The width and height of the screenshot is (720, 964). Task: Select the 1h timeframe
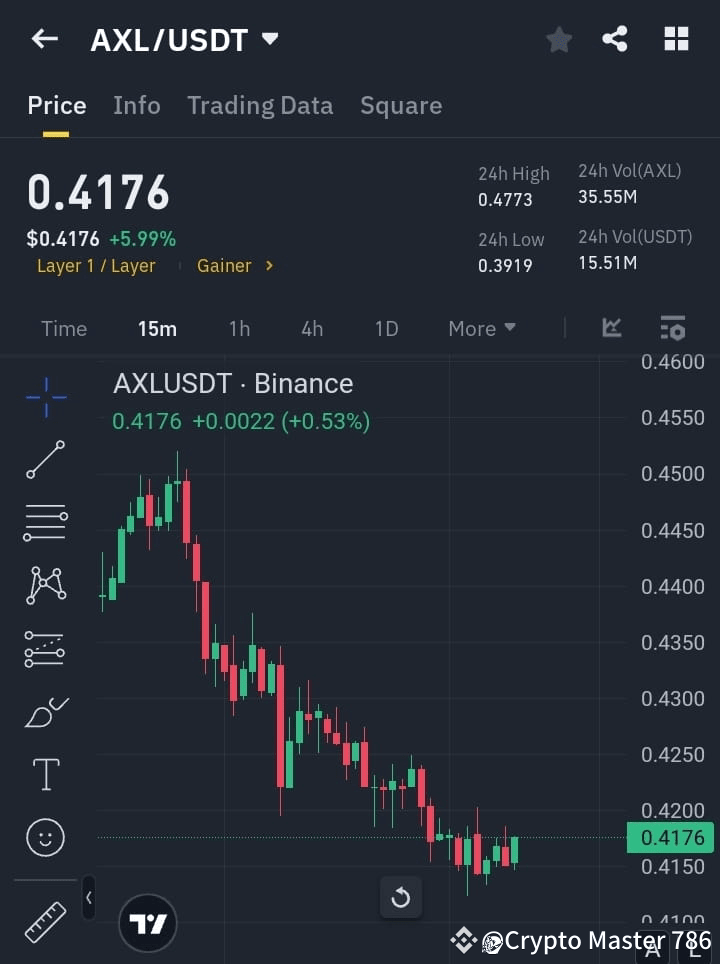pos(239,328)
